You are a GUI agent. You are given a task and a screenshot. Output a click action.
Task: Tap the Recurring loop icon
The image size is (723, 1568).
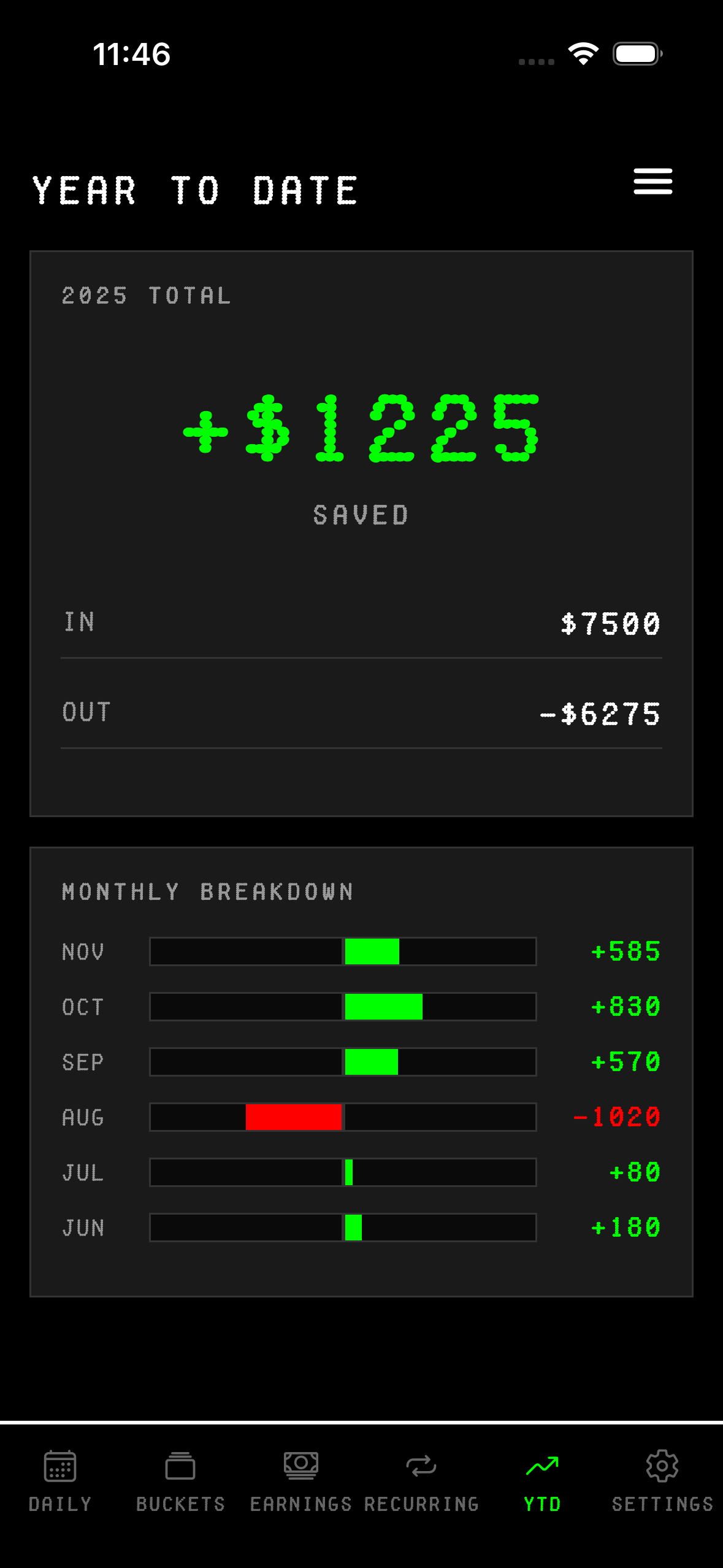click(421, 1466)
